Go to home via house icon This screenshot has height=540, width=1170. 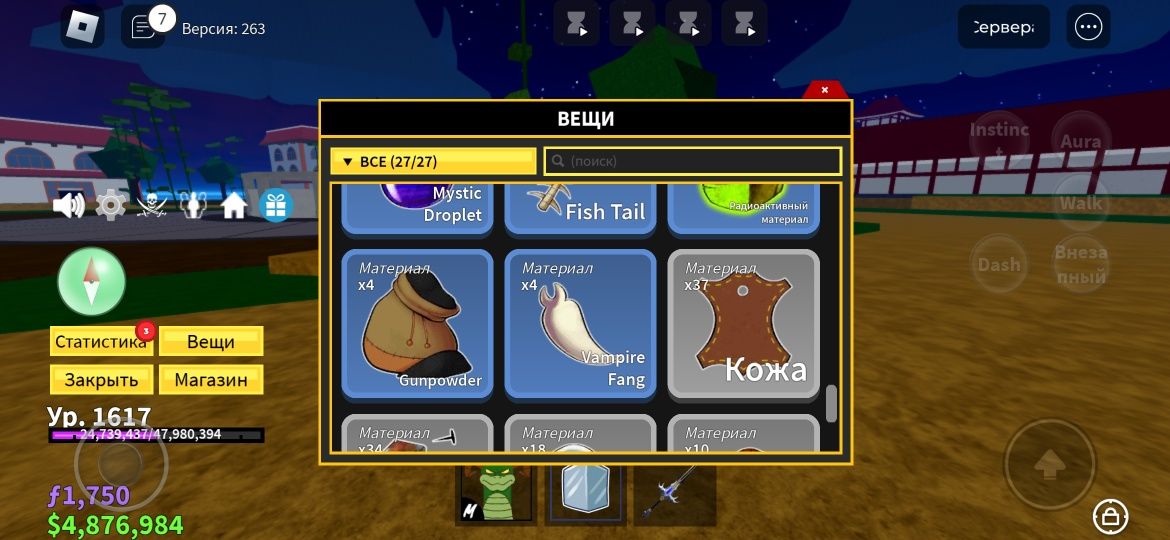234,206
